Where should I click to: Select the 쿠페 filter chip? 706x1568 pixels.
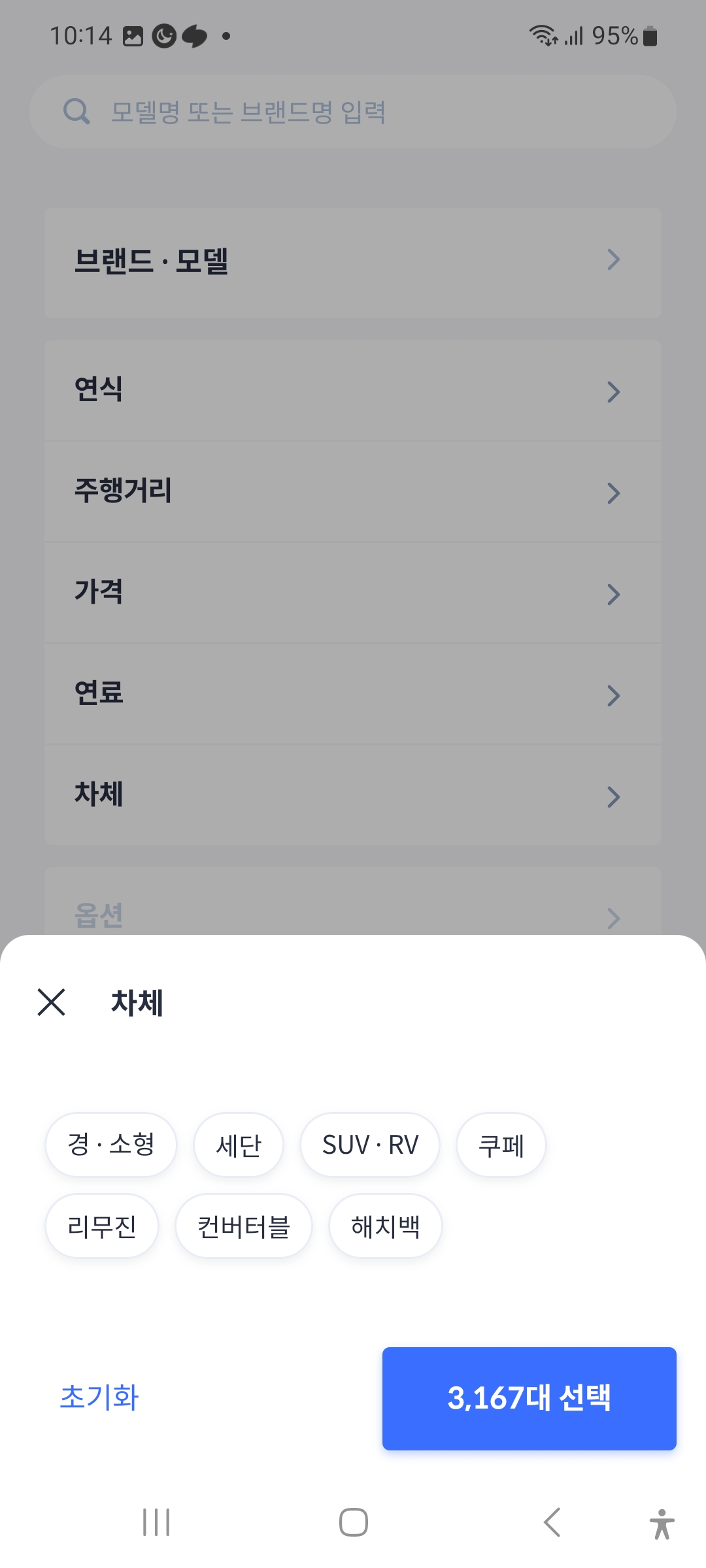(500, 1145)
